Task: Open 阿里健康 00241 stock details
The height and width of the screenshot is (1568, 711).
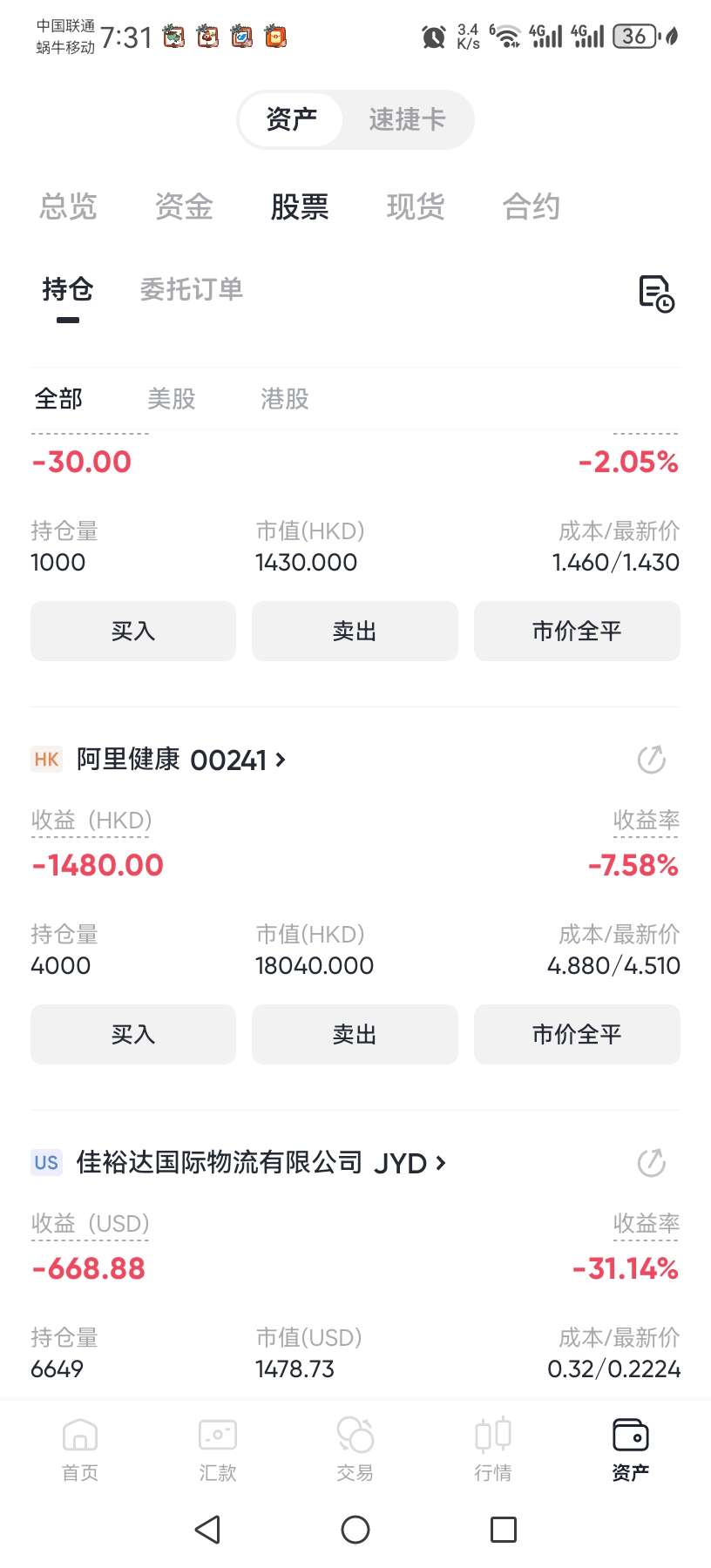Action: [181, 760]
